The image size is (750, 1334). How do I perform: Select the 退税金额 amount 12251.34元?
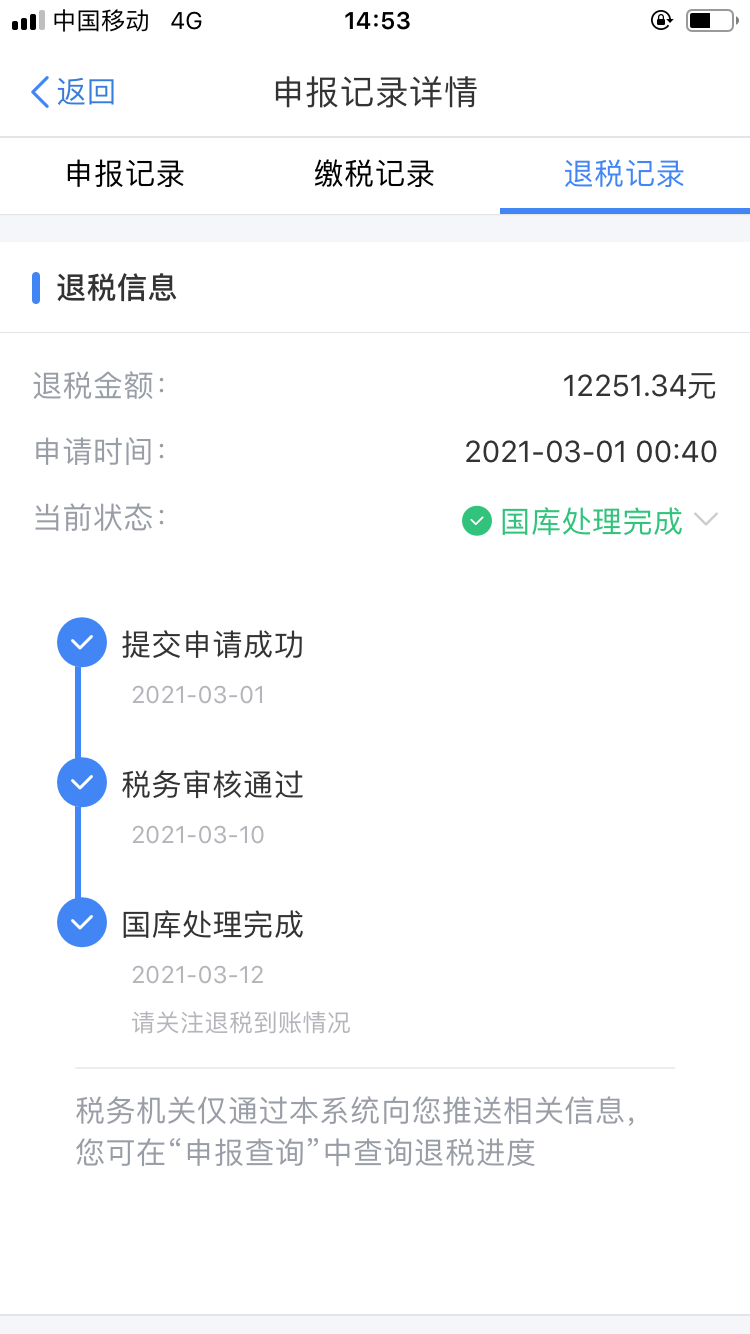tap(639, 386)
